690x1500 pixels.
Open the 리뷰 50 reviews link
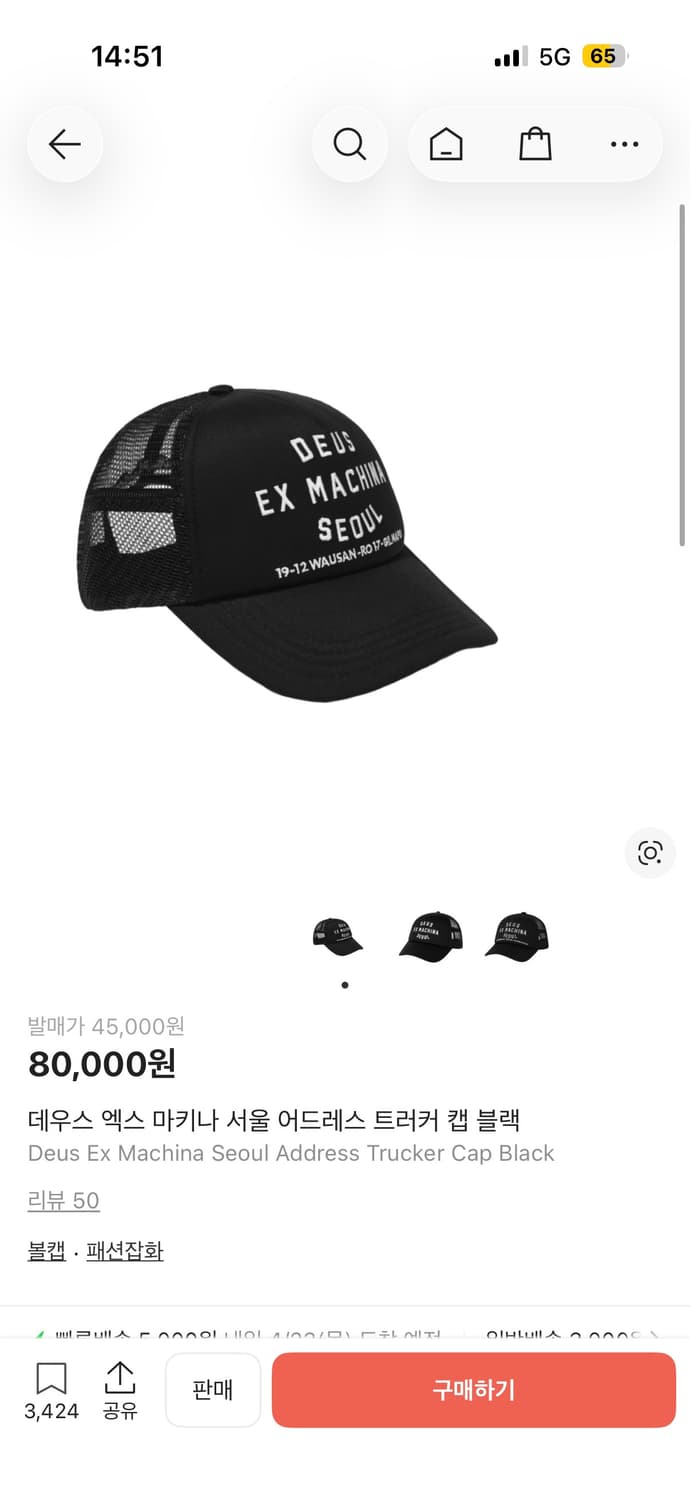(x=64, y=1200)
